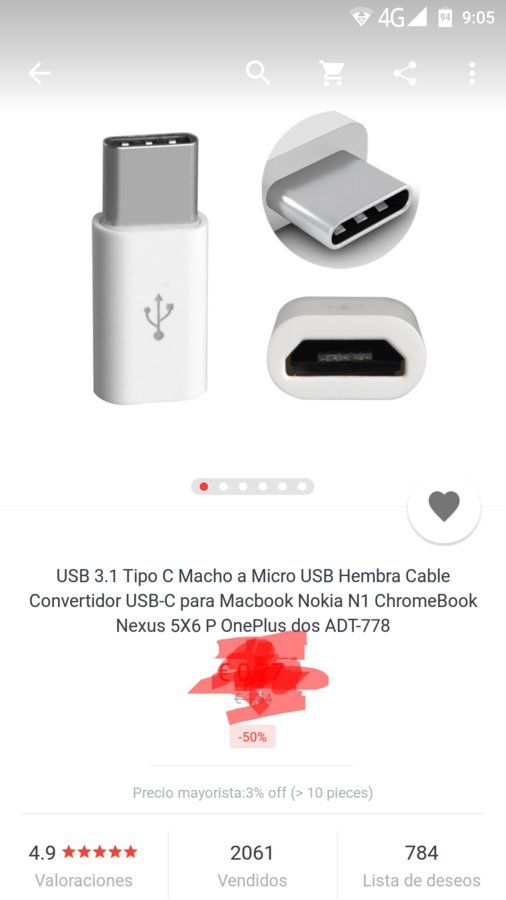Open the shopping cart

coord(331,73)
